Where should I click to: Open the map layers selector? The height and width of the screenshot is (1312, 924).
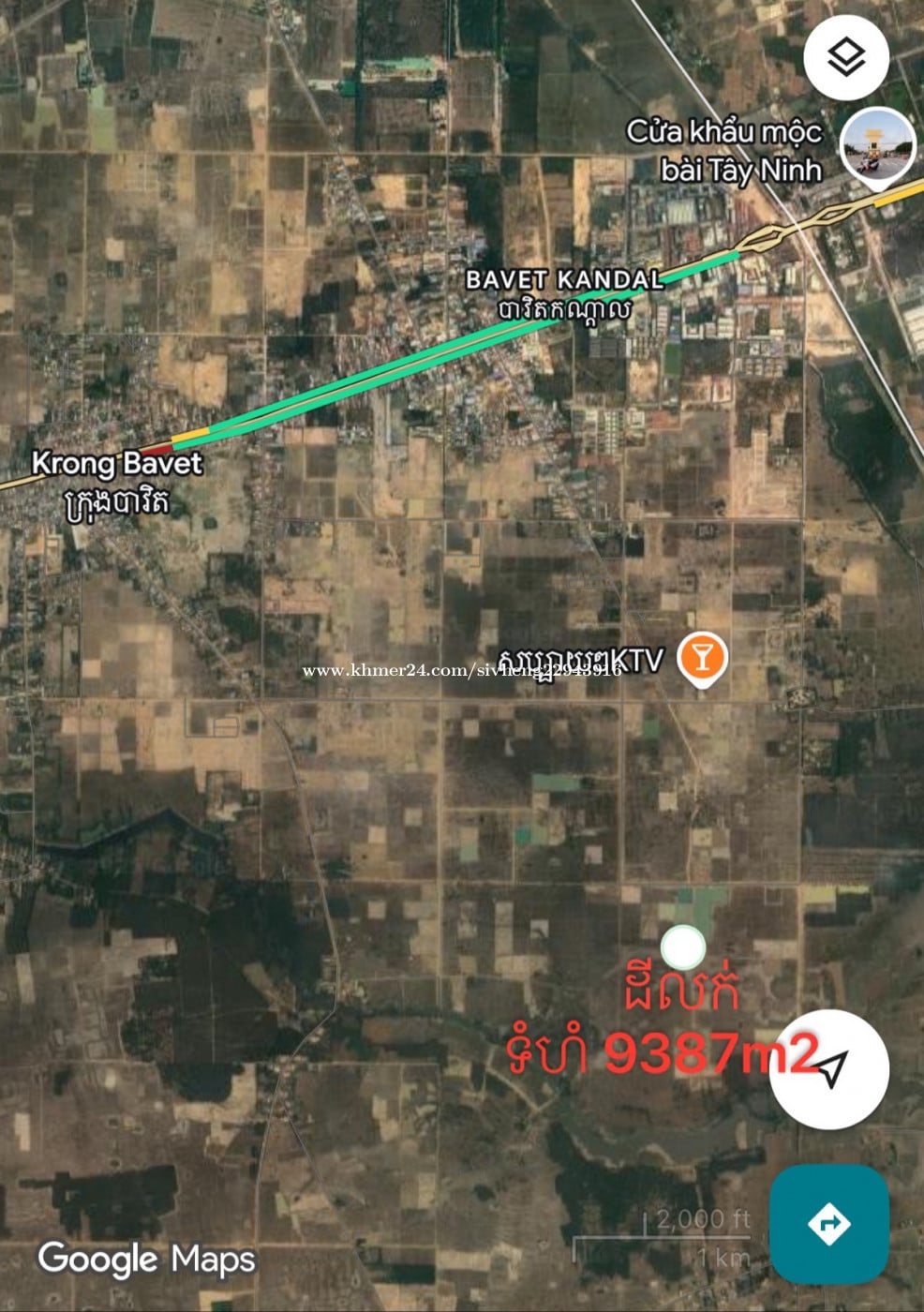845,58
